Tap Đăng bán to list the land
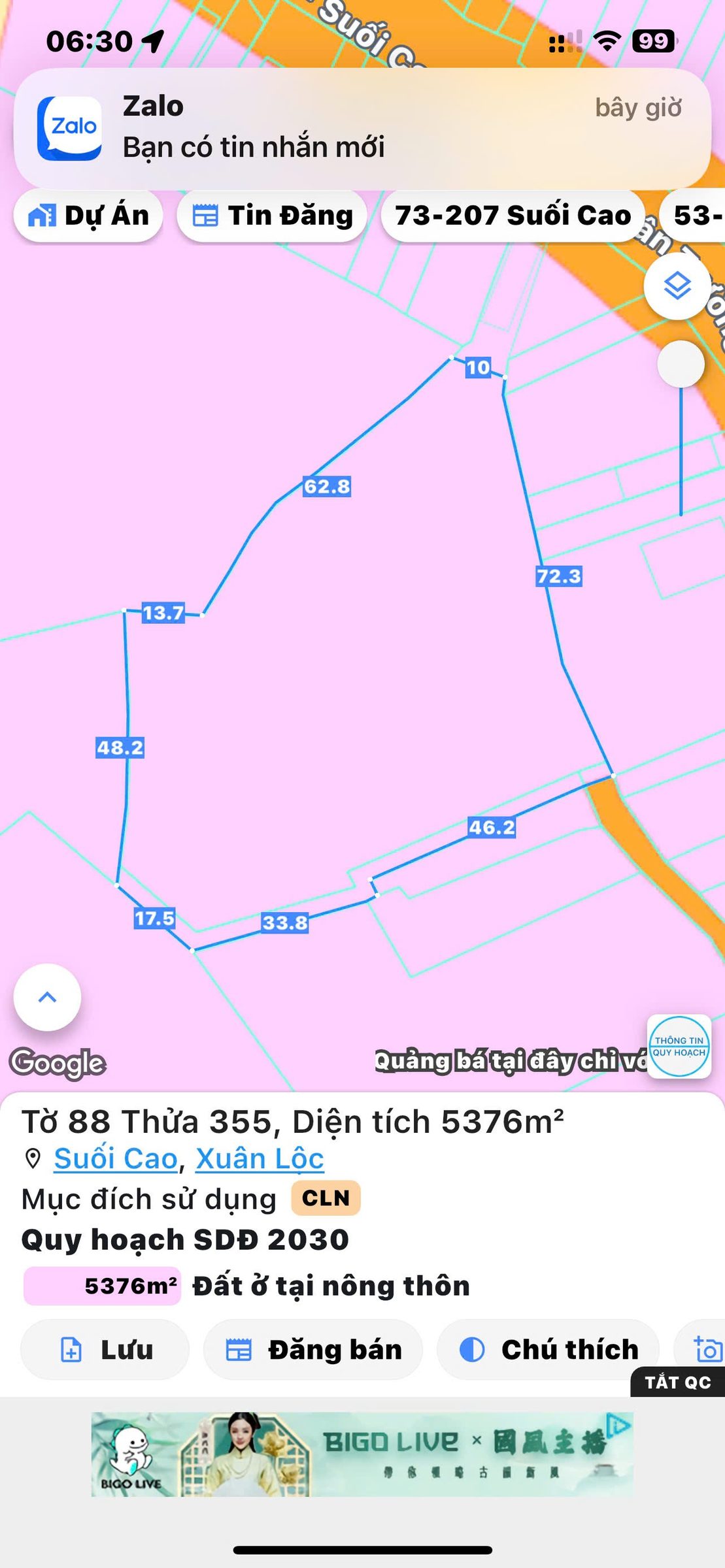725x1568 pixels. [x=313, y=1349]
